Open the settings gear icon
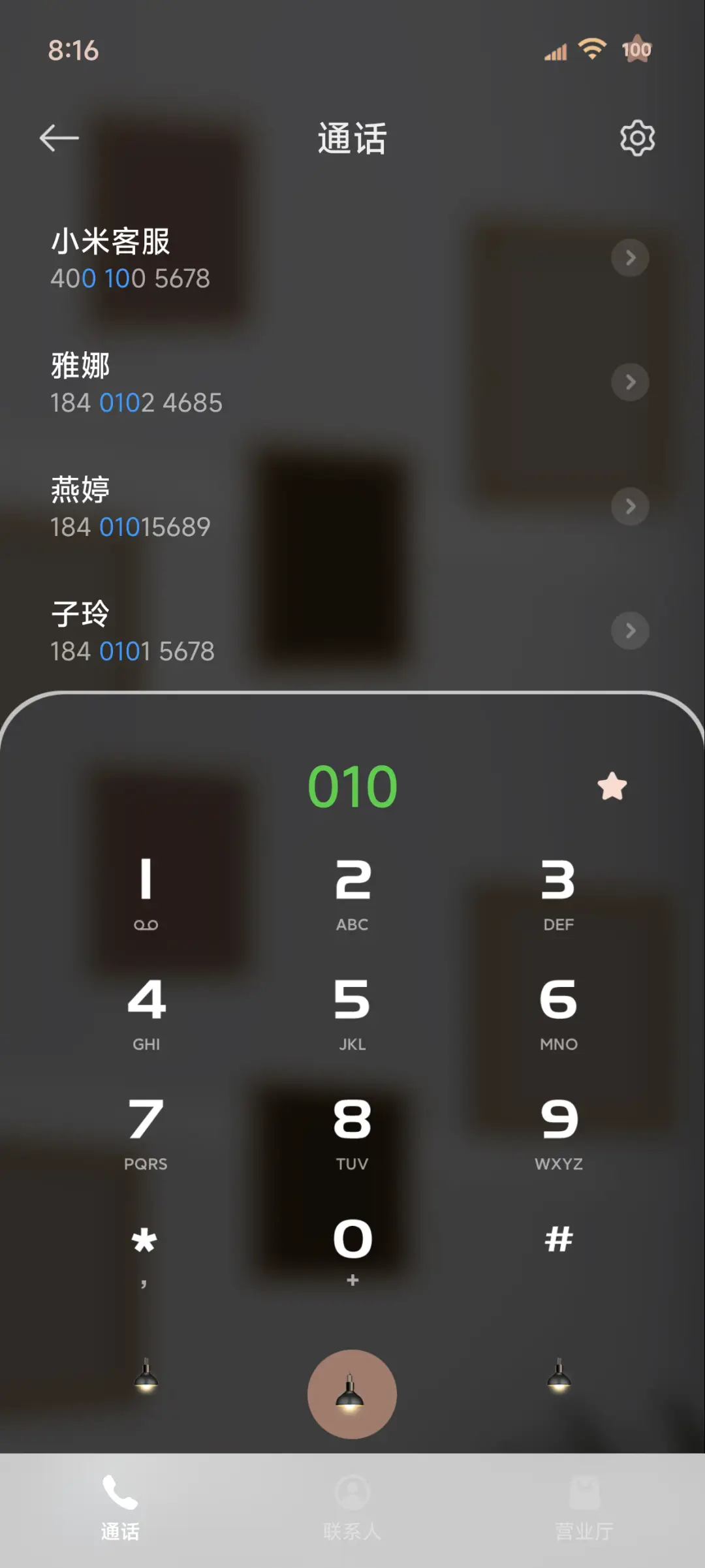This screenshot has height=1568, width=705. pyautogui.click(x=636, y=137)
